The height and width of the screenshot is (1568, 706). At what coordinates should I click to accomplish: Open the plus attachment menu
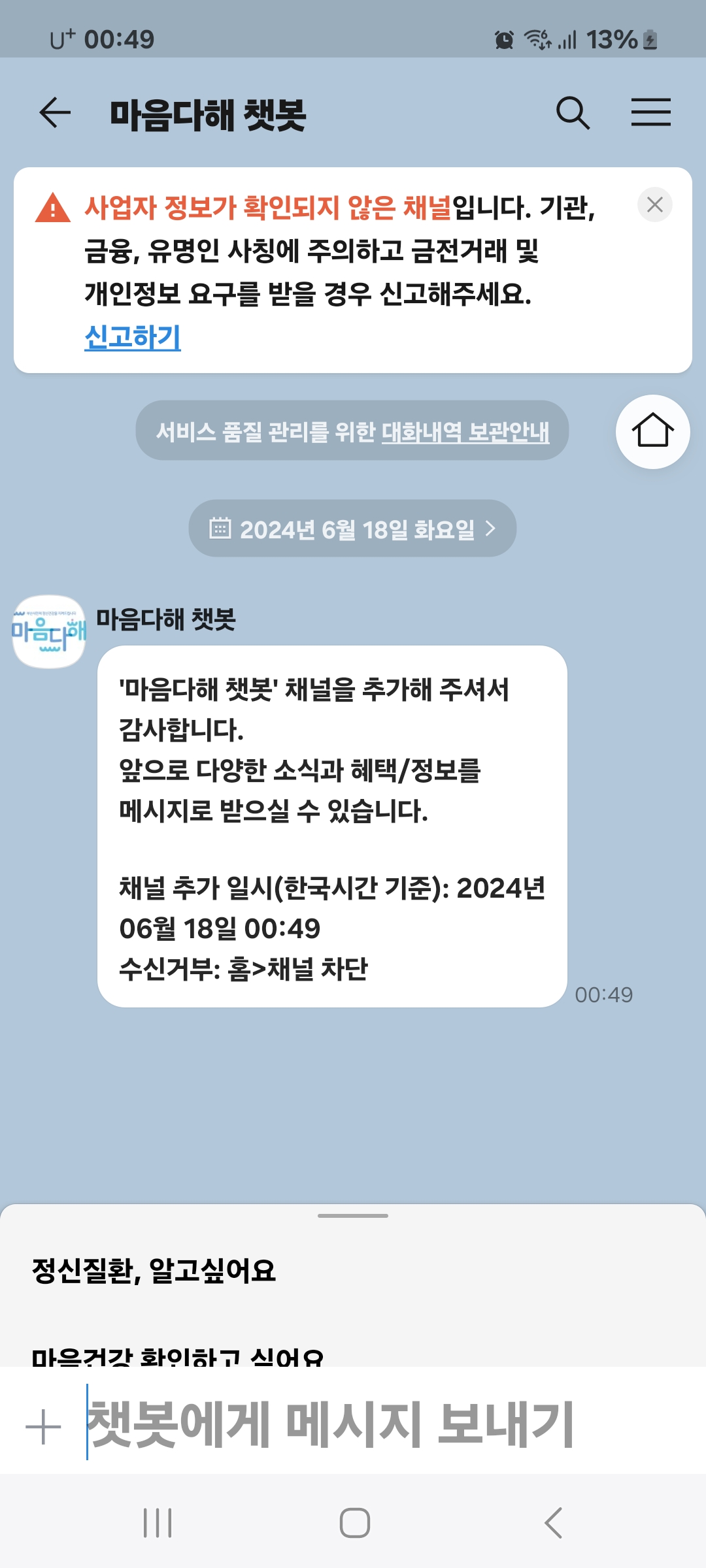tap(43, 1426)
